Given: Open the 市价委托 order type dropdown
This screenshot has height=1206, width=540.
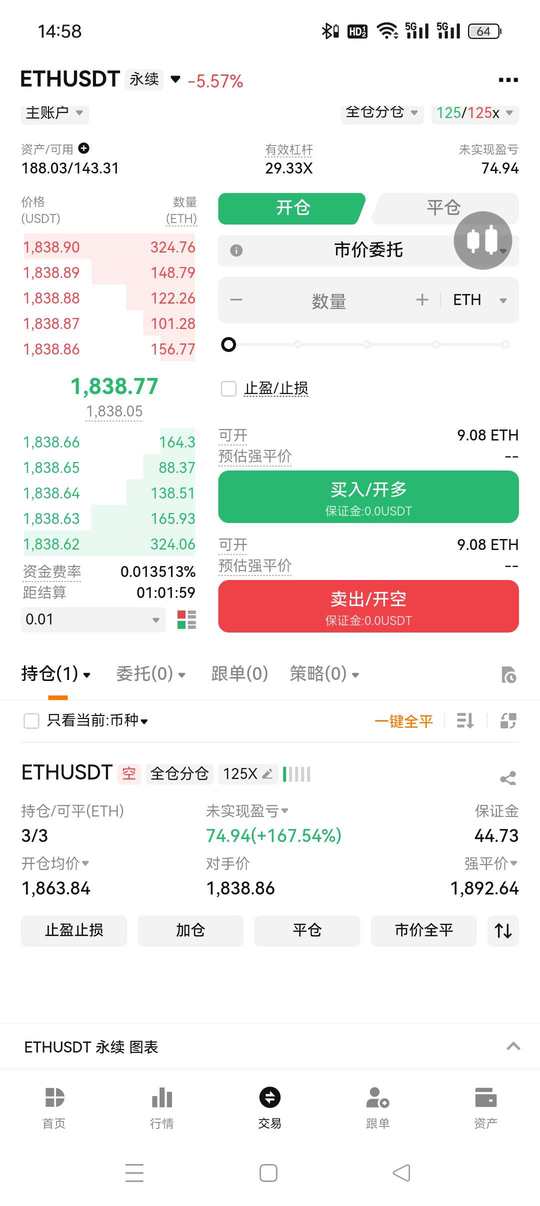Looking at the screenshot, I should [368, 250].
